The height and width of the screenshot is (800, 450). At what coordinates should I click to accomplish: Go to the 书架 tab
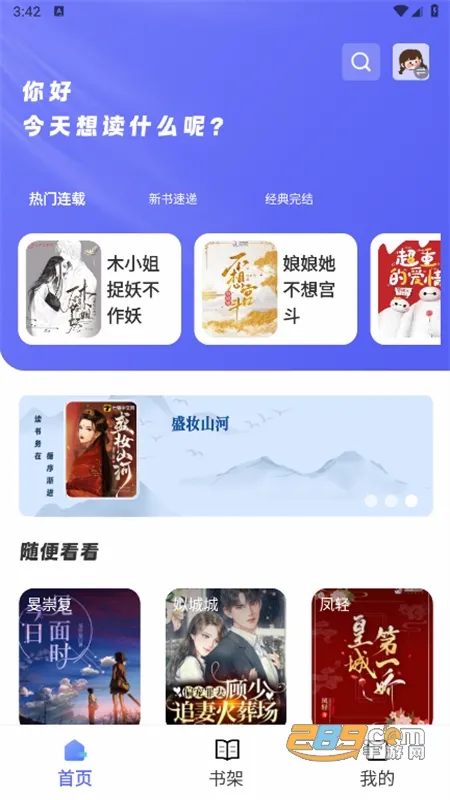pyautogui.click(x=227, y=763)
